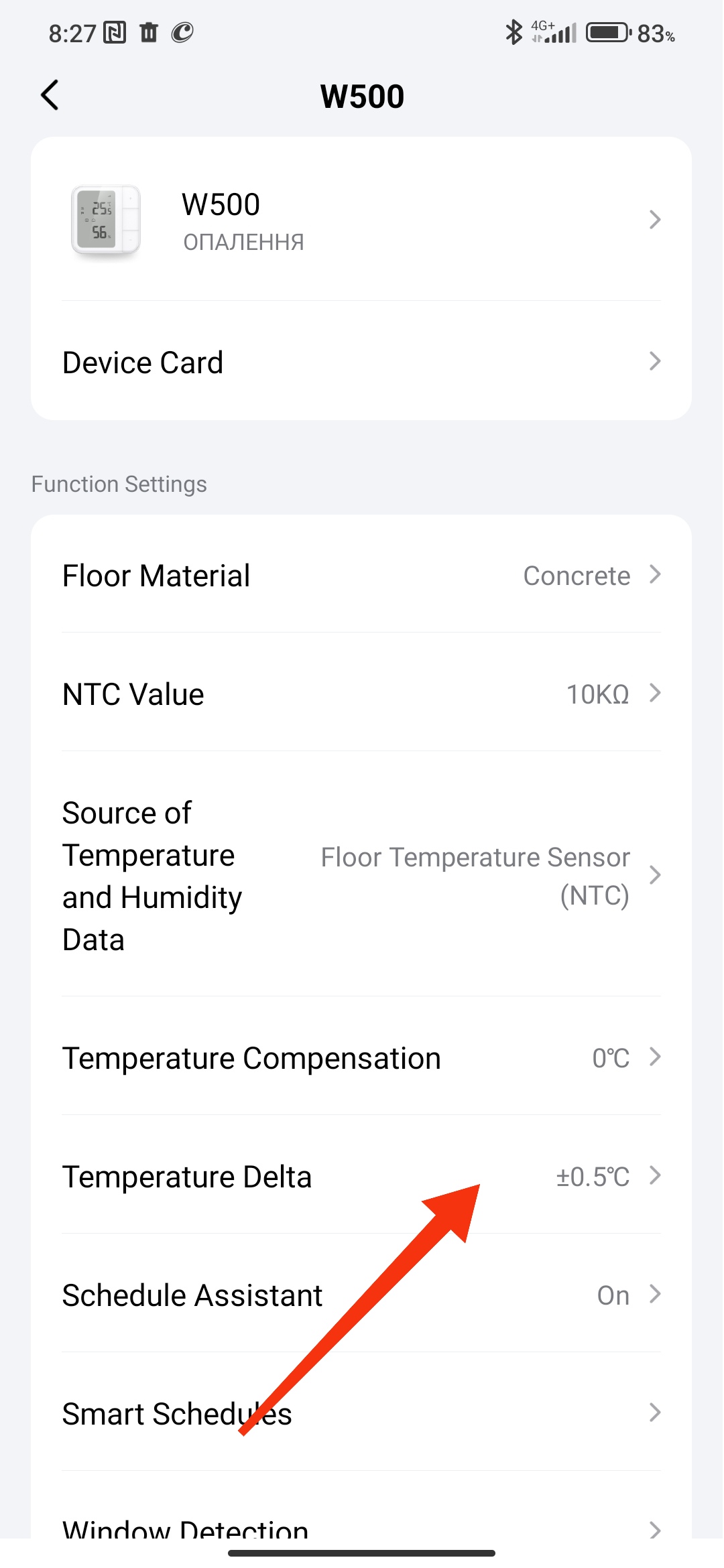
Task: Go back from the W500 settings
Action: point(50,95)
